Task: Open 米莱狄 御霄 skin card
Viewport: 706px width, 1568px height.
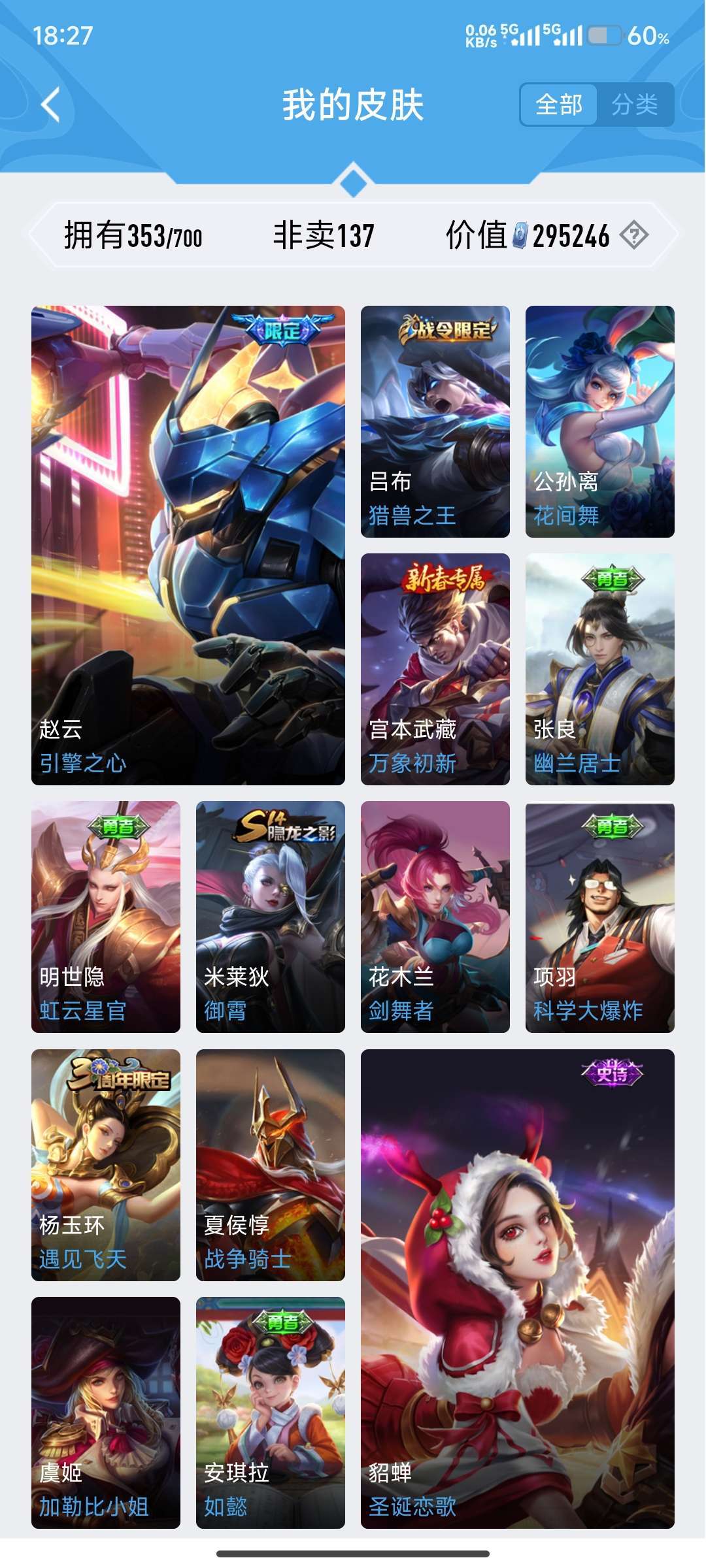Action: click(271, 917)
